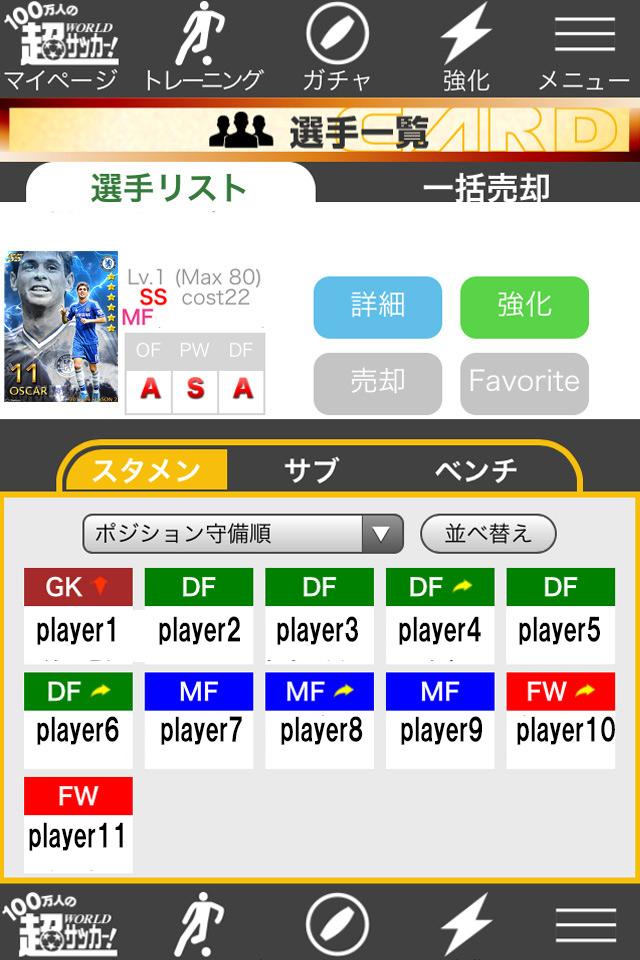Expand the ポジション守備順 sort dropdown

(x=242, y=534)
